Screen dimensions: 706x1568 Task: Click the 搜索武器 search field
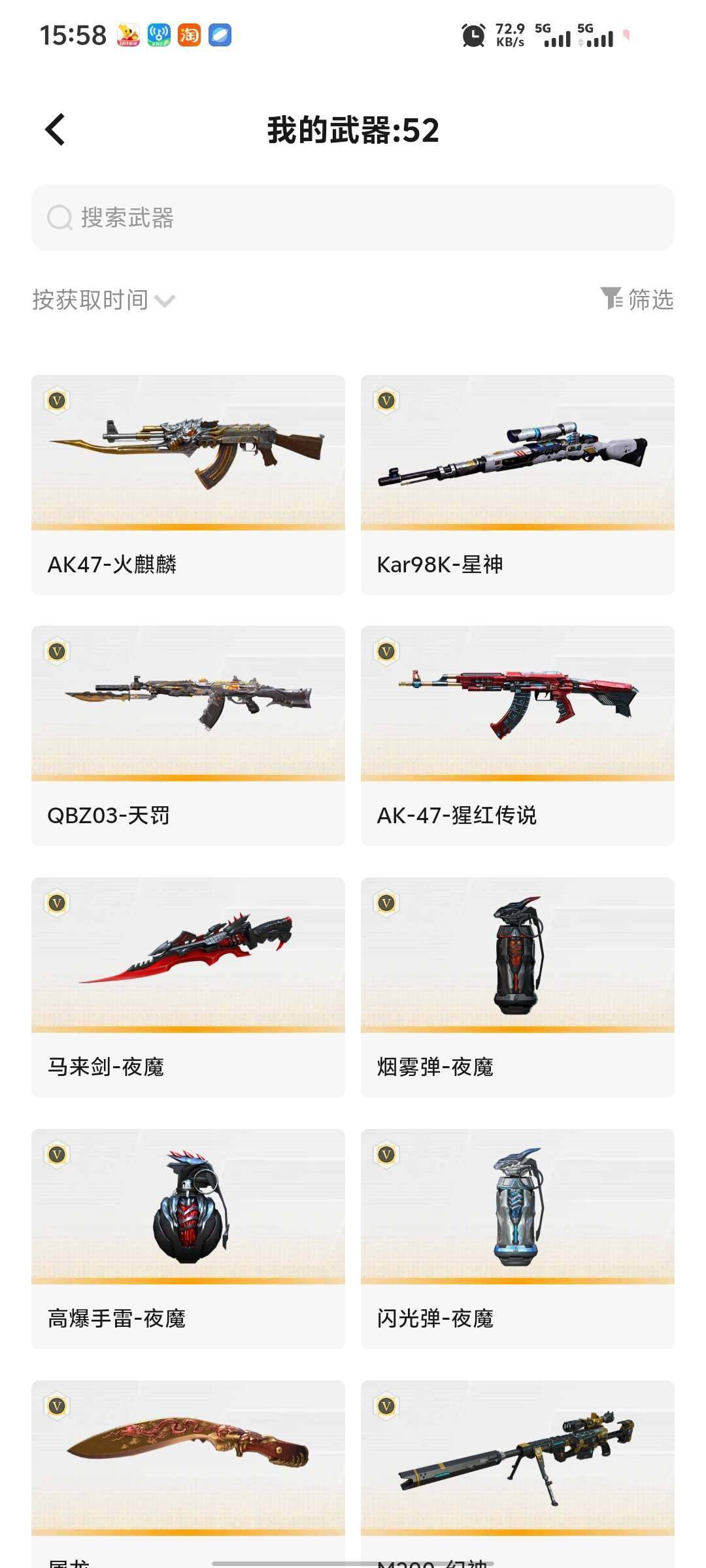click(x=353, y=218)
